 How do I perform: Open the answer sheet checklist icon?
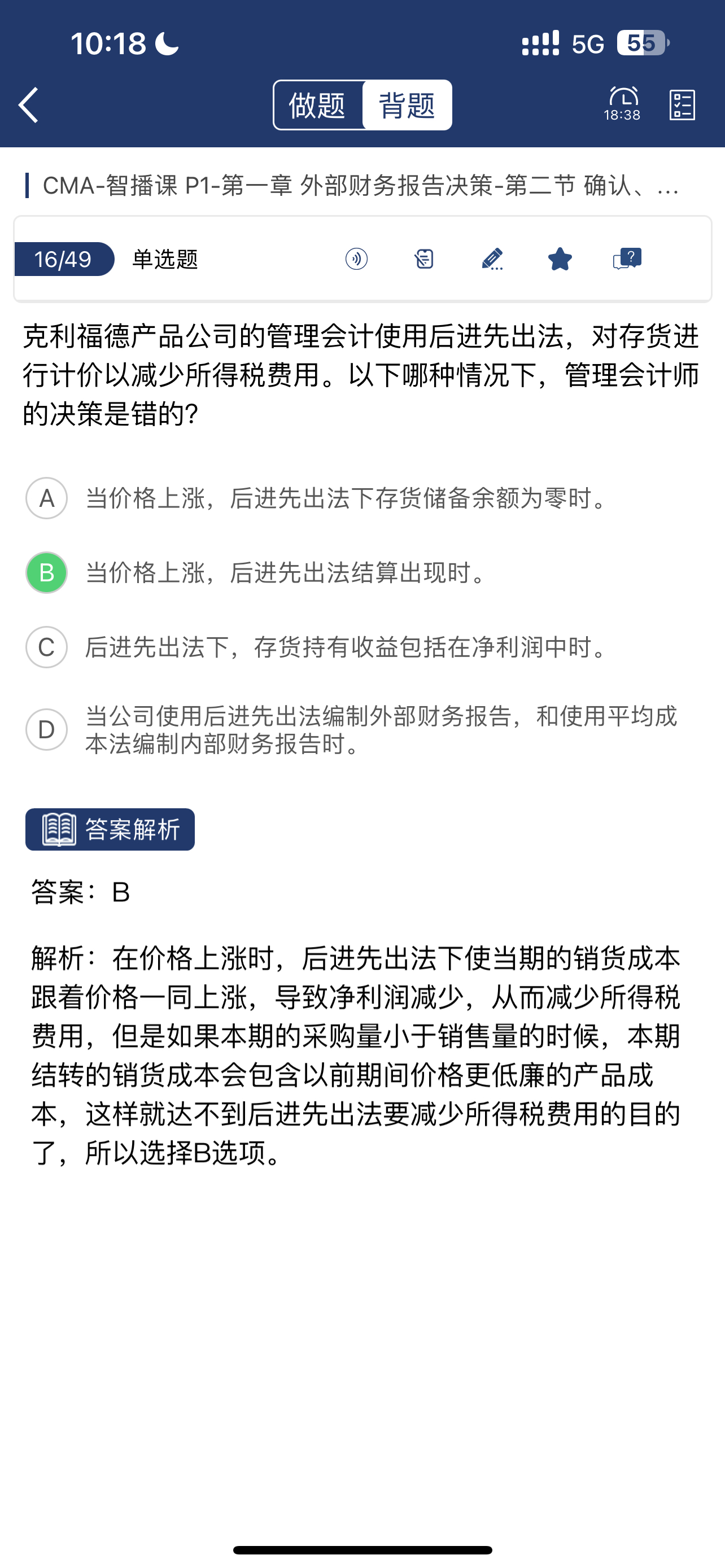coord(682,104)
